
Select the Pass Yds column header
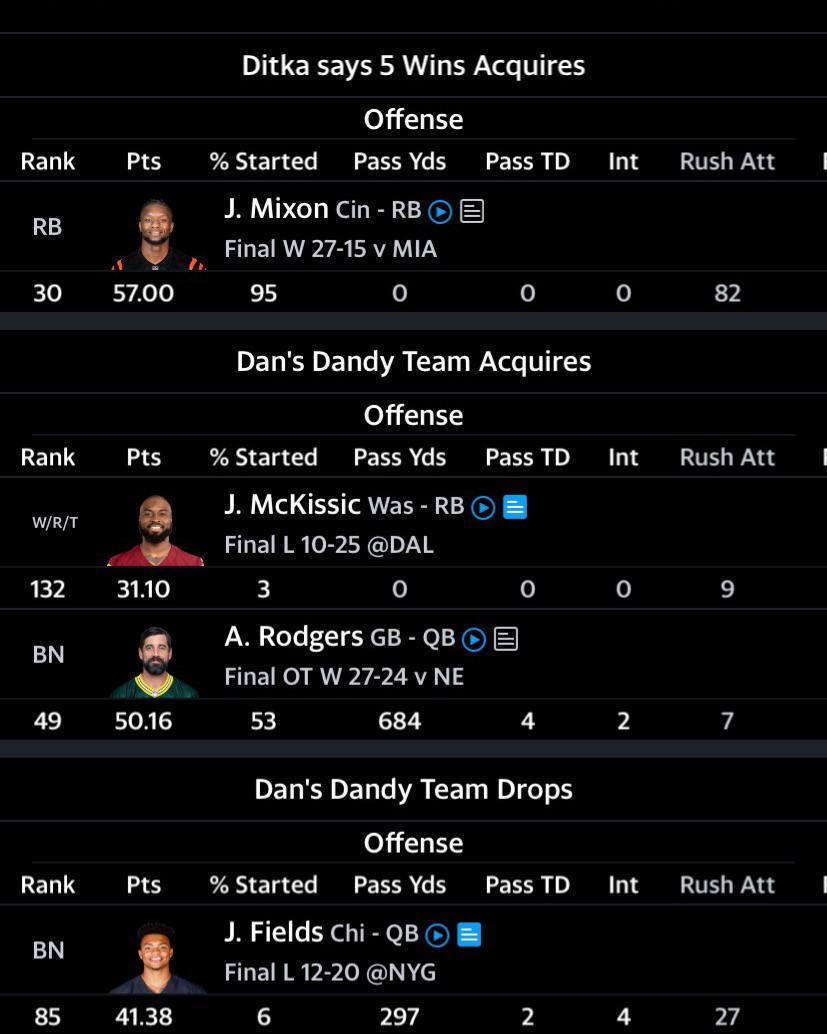pyautogui.click(x=399, y=161)
